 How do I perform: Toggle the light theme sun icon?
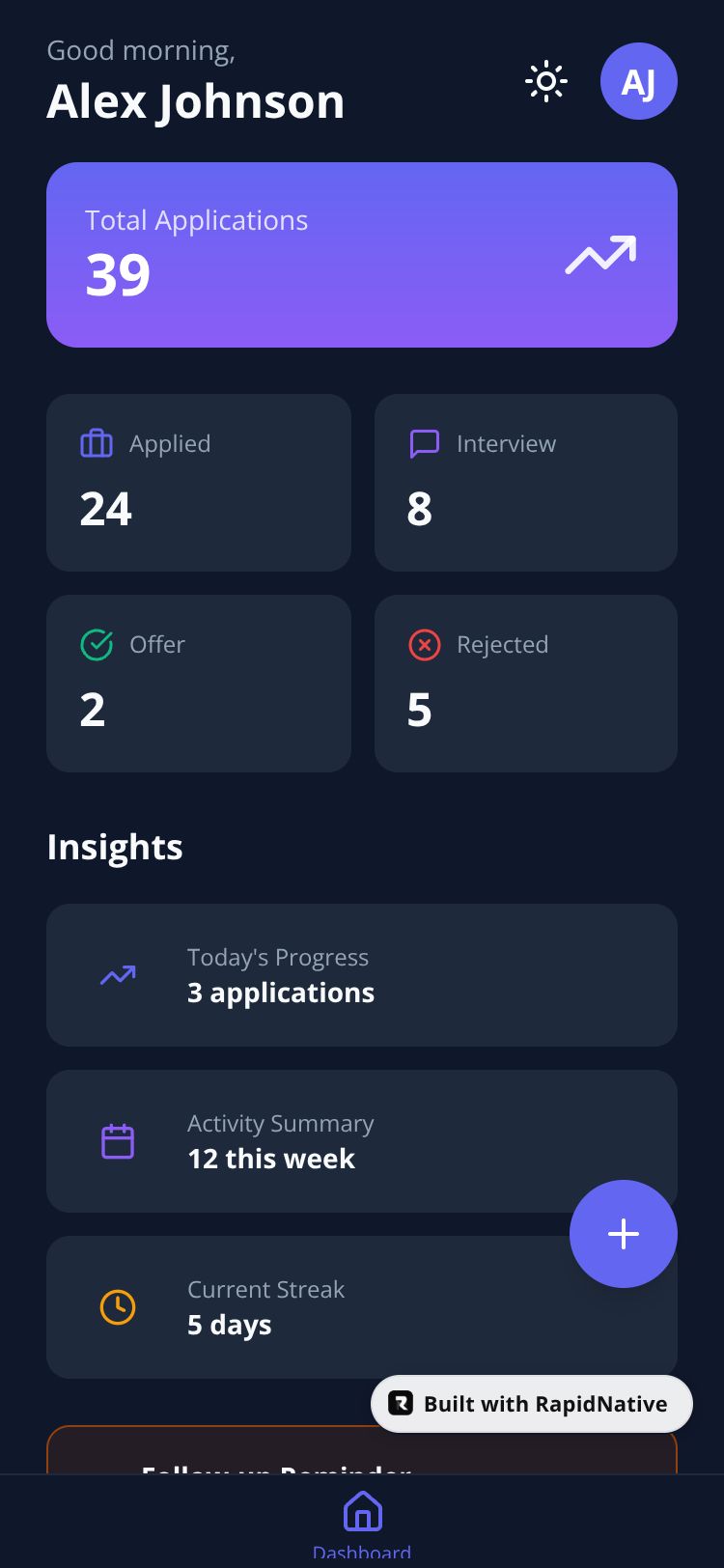(x=545, y=81)
